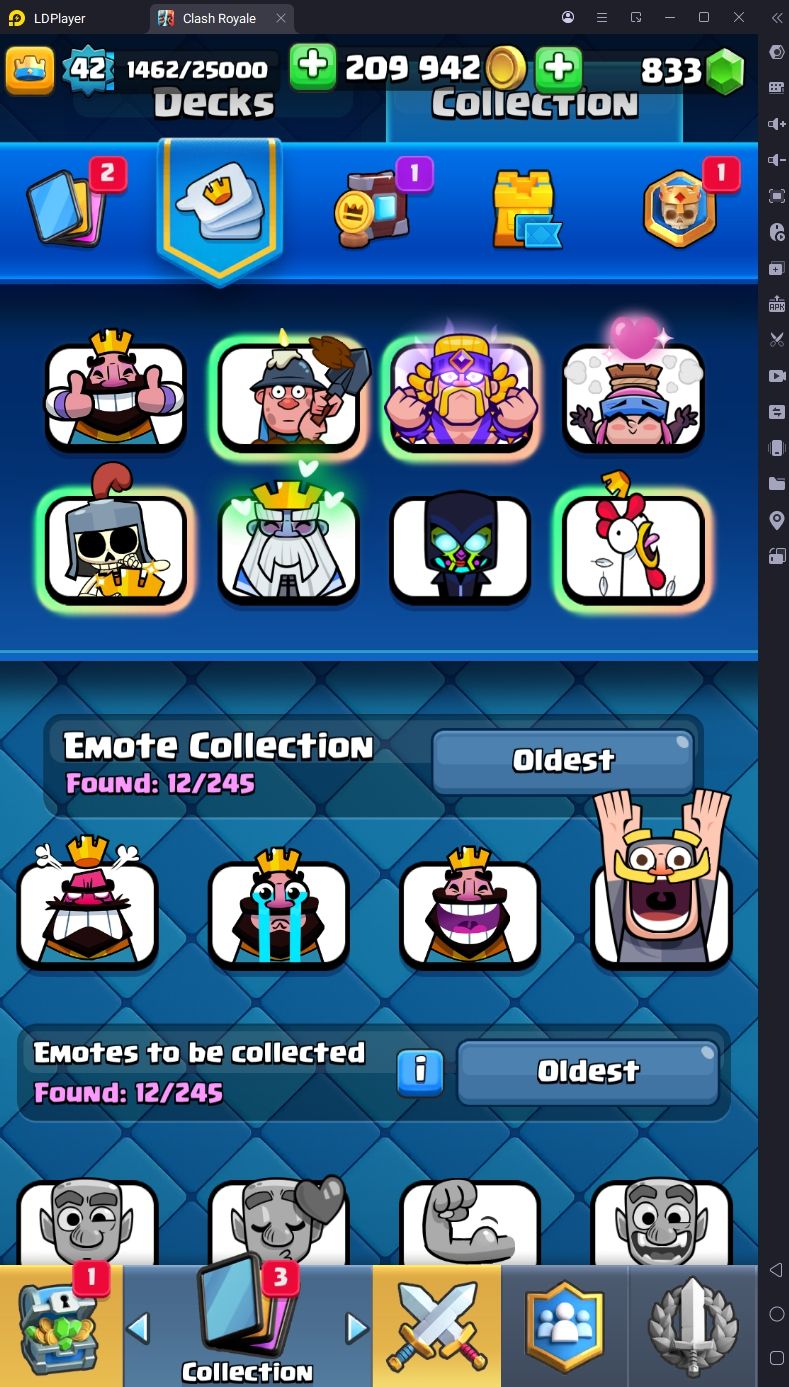Open the king level crown badge

click(x=30, y=69)
